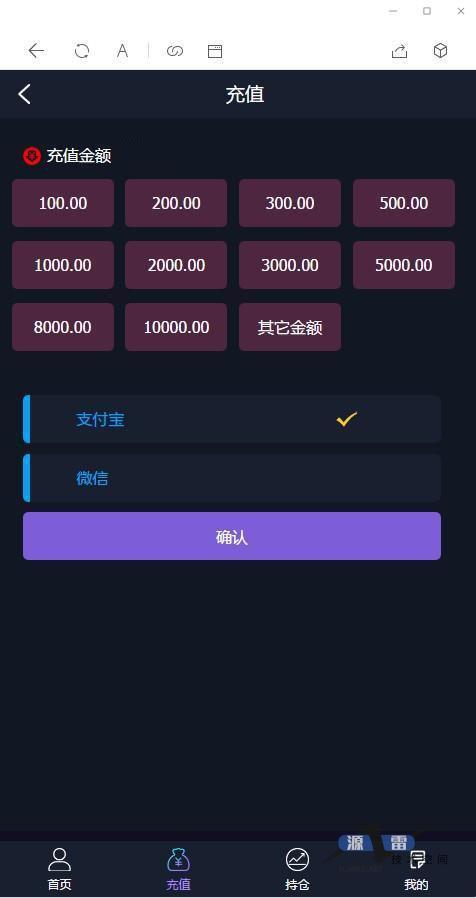Switch to the 首页 tab

coord(59,869)
